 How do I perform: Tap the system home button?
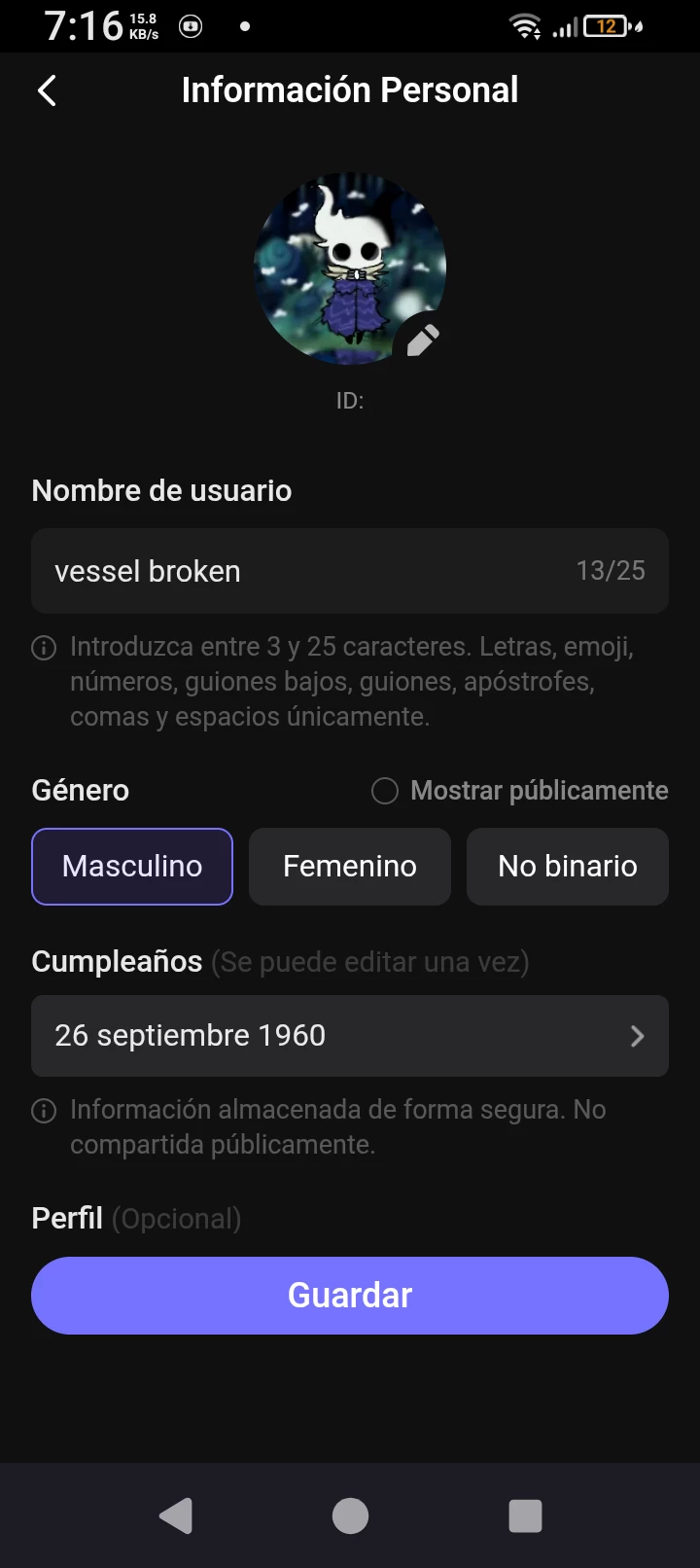click(350, 1515)
